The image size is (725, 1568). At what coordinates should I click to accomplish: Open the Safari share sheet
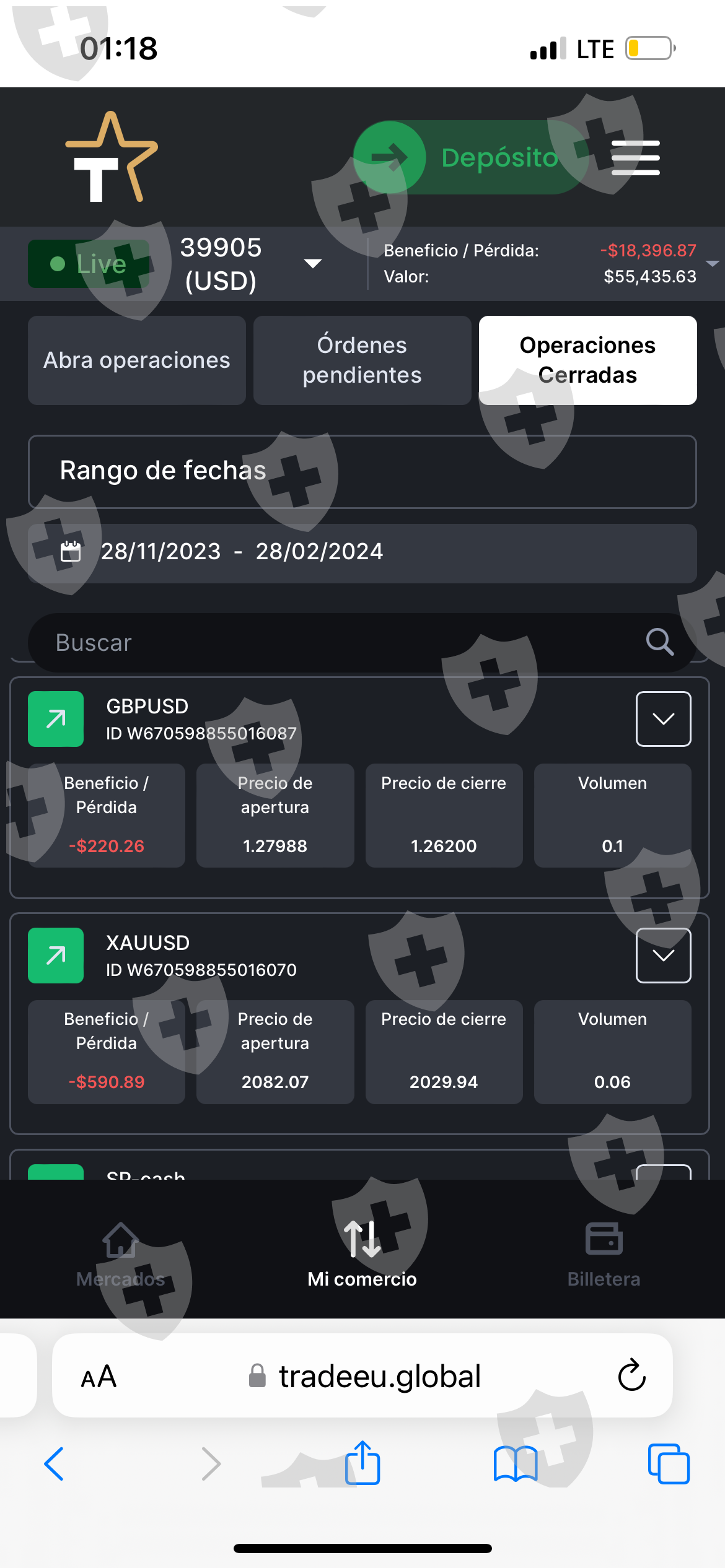(362, 1462)
